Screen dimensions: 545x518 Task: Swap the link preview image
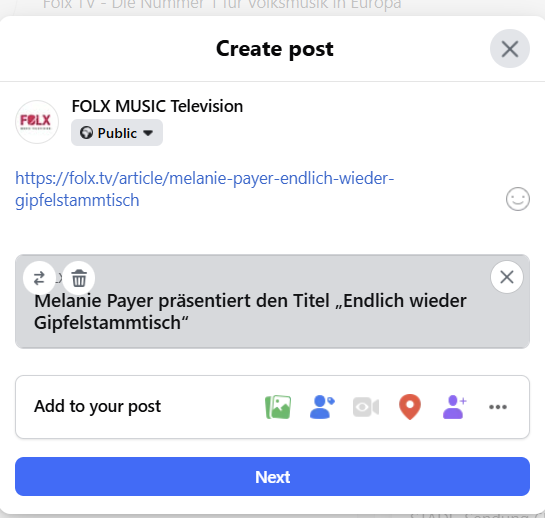click(39, 278)
